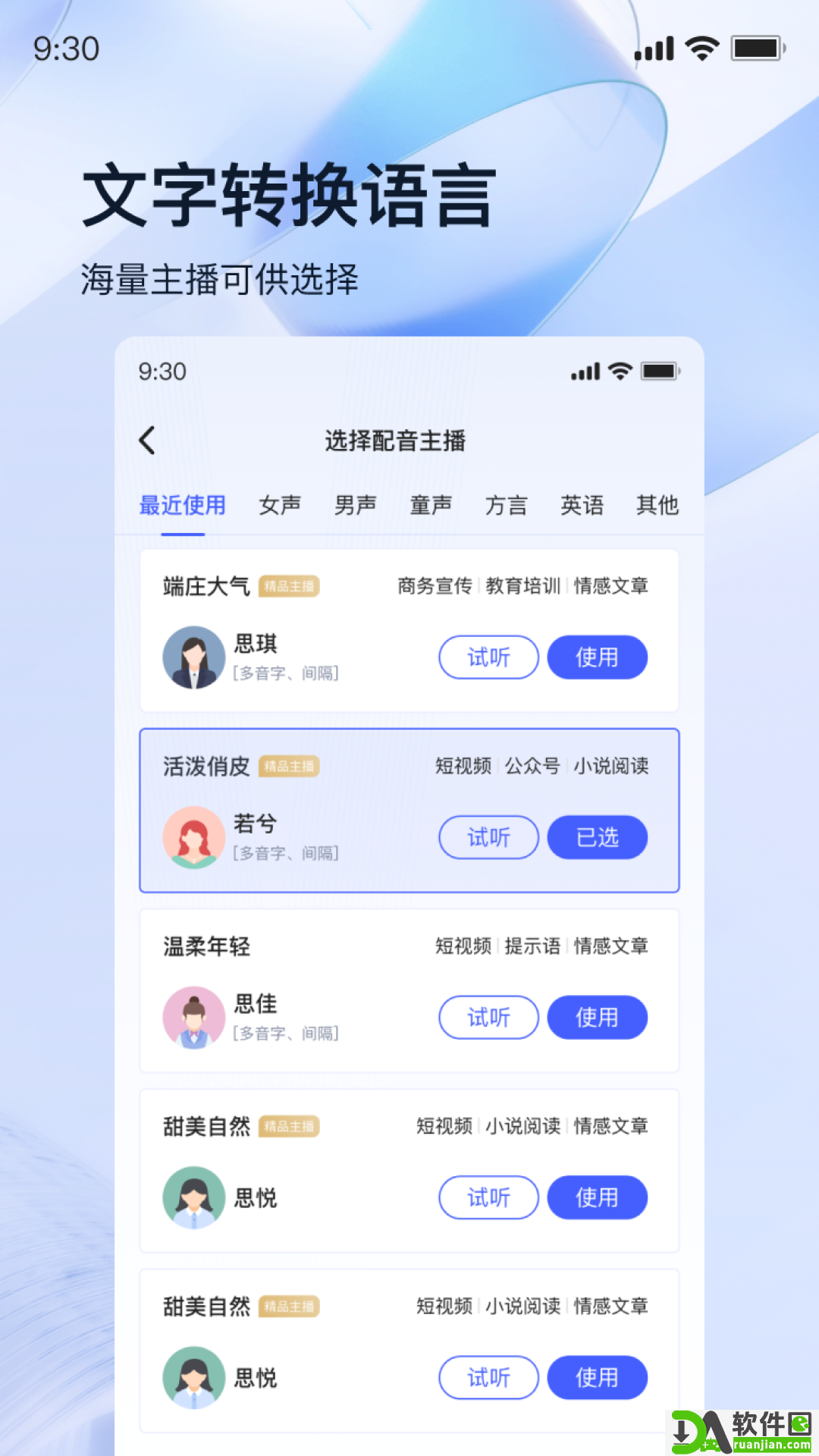Click the 已选 button on 若兮's card
This screenshot has height=1456, width=819.
598,837
